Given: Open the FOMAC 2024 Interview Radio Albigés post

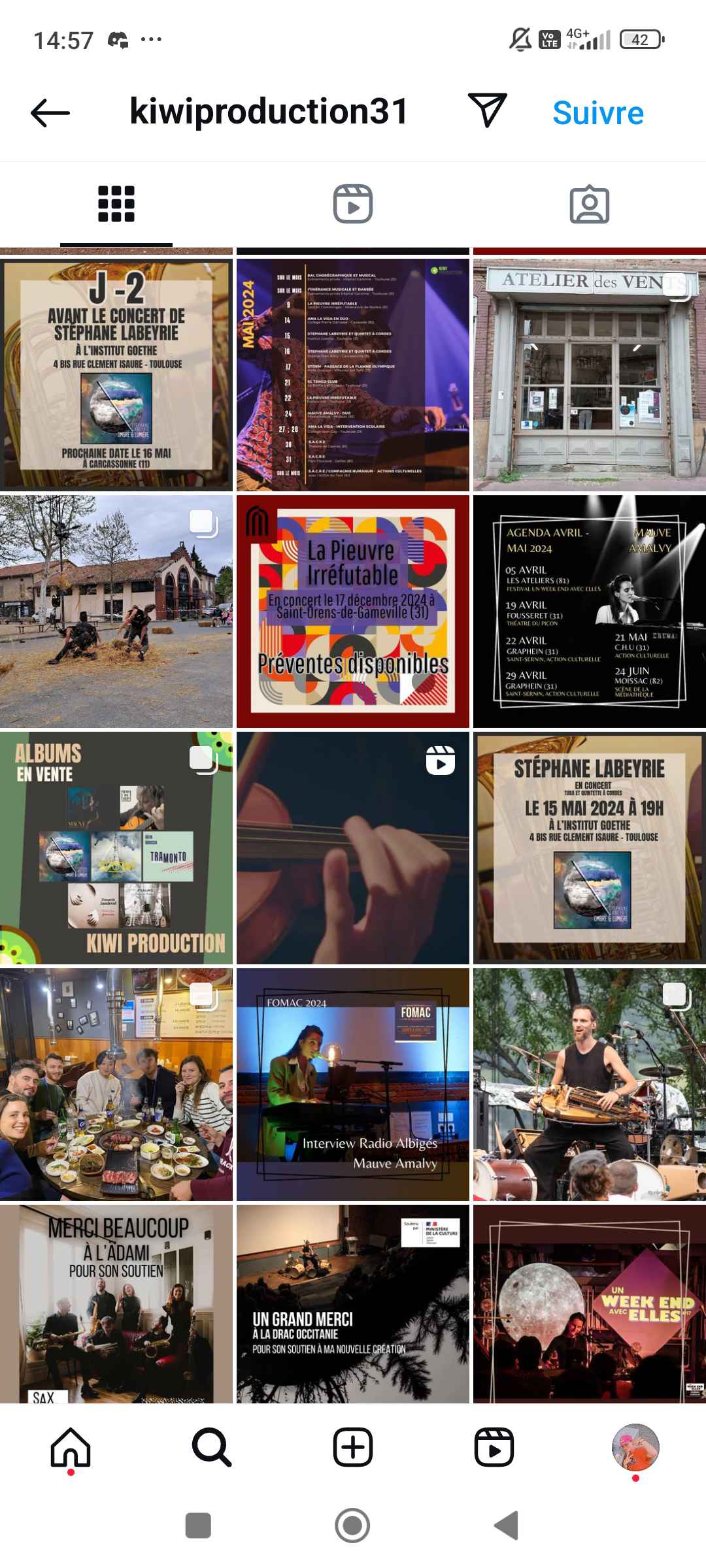Looking at the screenshot, I should [x=353, y=1085].
